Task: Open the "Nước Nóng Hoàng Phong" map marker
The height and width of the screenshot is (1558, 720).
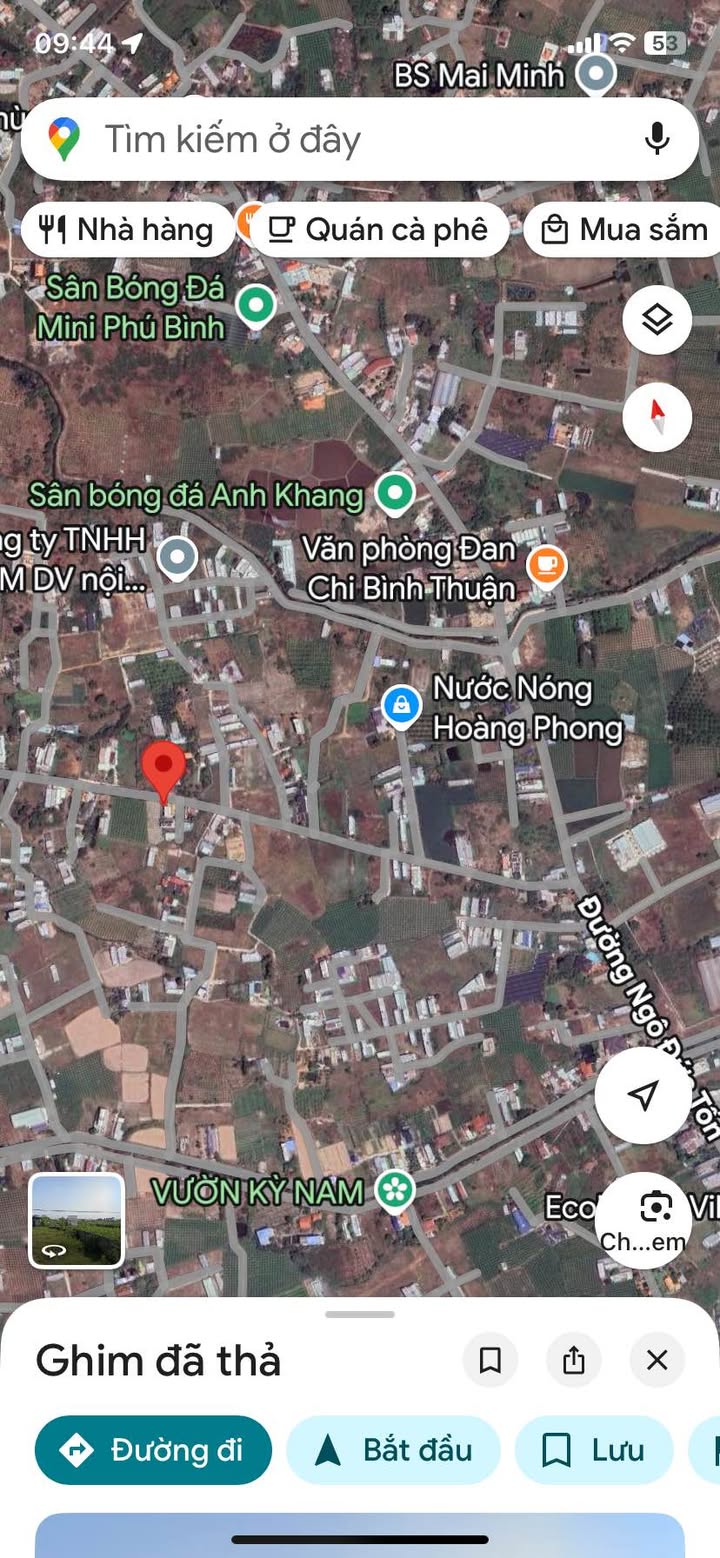Action: click(401, 704)
